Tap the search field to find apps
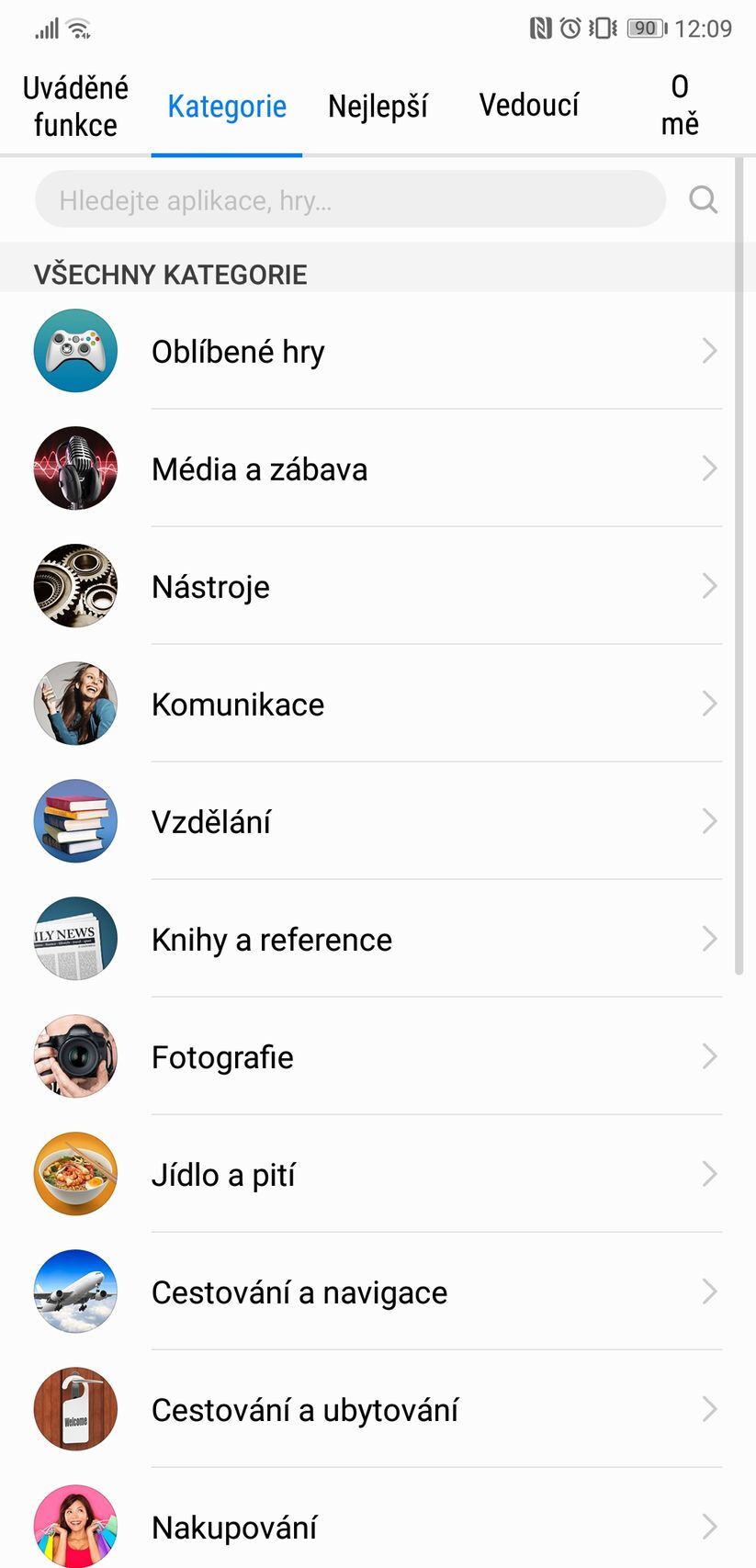Screen dimensions: 756x1568 [x=349, y=199]
